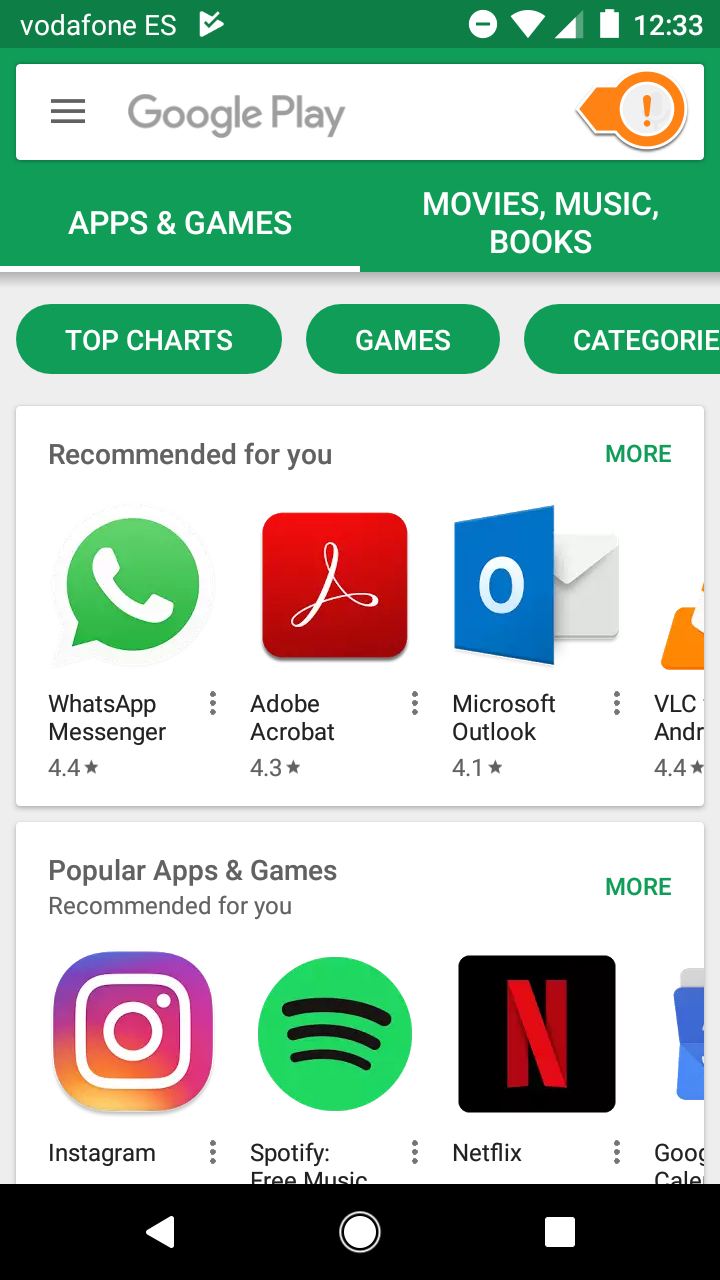Open the hamburger drawer menu

68,111
